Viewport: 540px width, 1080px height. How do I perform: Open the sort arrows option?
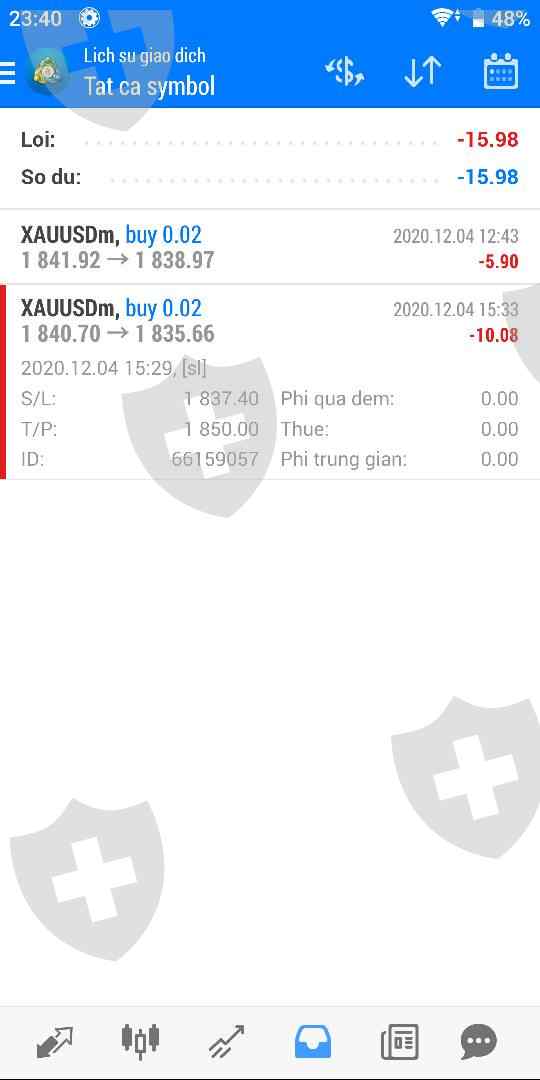tap(422, 72)
